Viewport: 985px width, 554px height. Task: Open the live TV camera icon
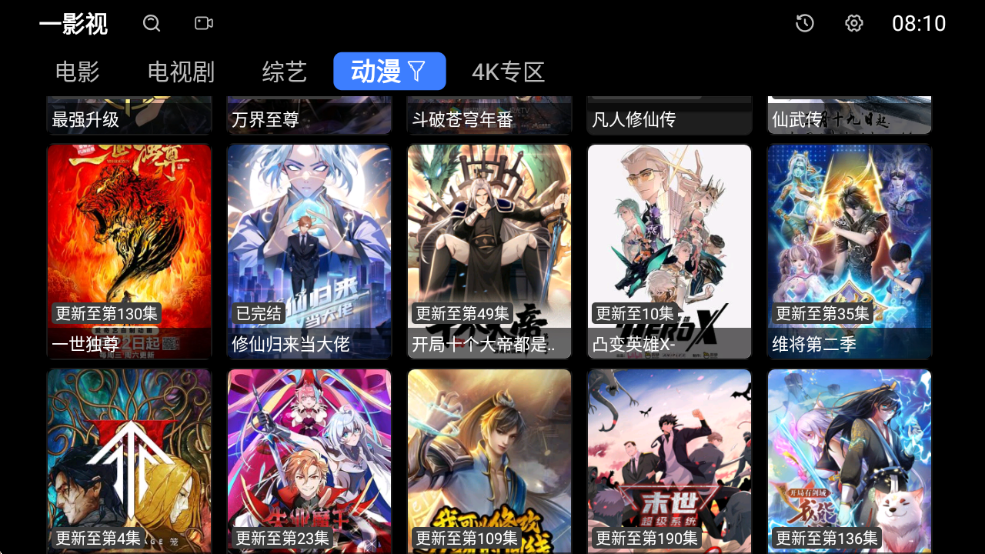click(204, 23)
